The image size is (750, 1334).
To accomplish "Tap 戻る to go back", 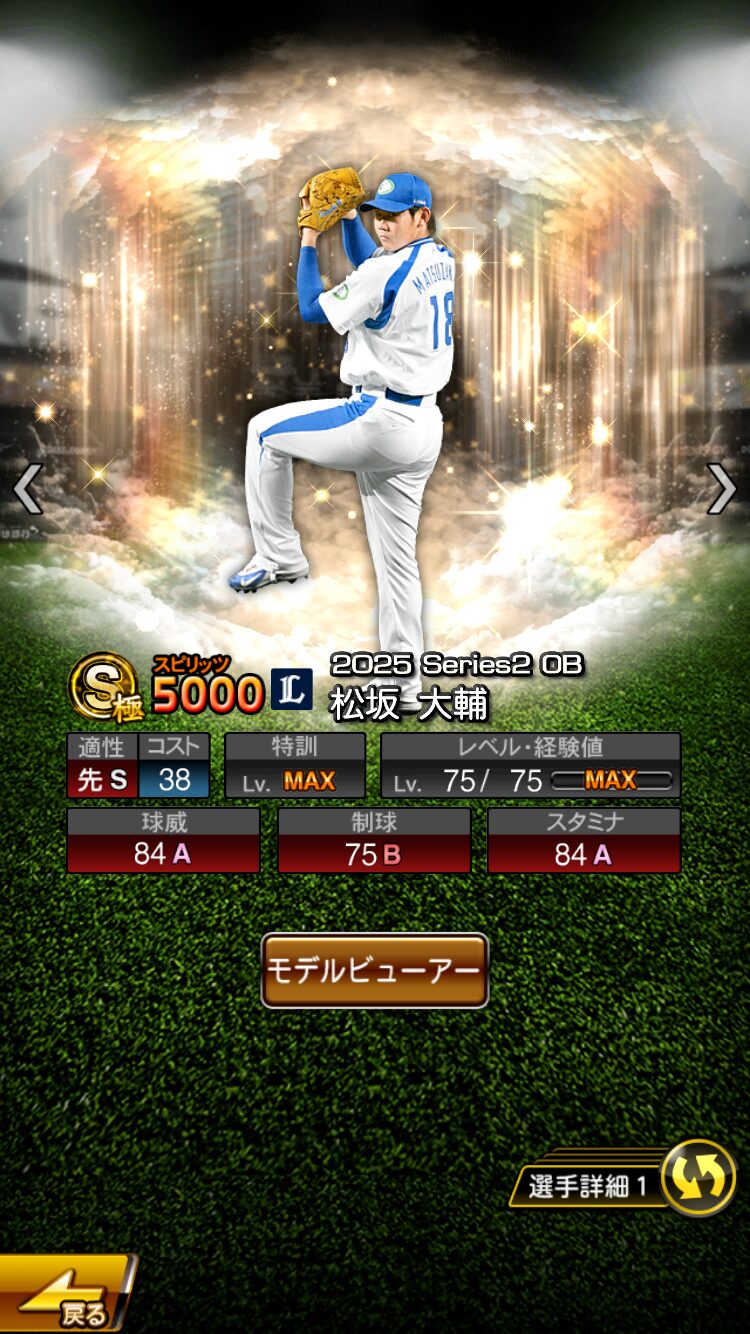I will coord(65,1296).
